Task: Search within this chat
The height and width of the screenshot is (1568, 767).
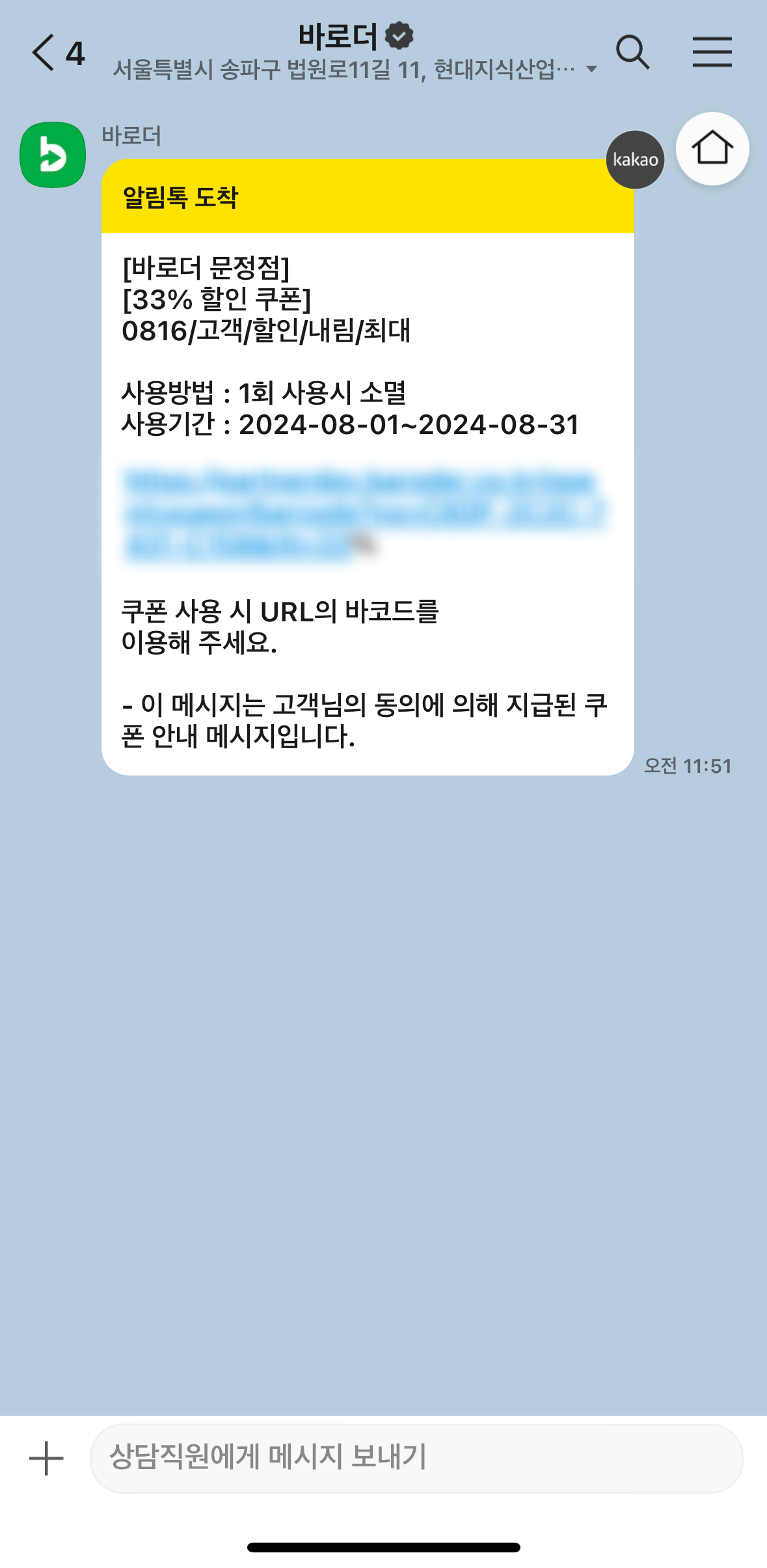Action: pyautogui.click(x=632, y=52)
